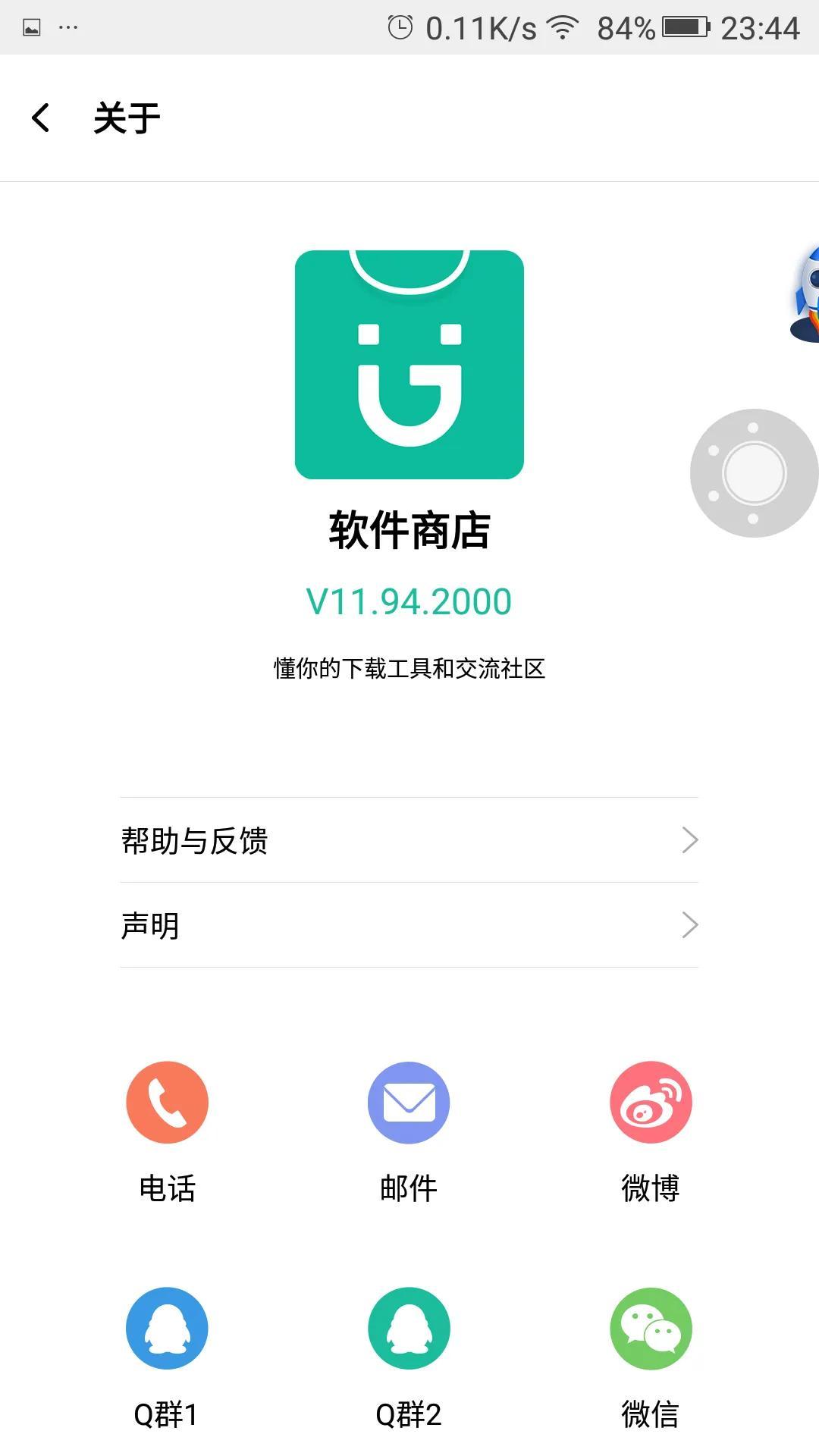Open the ellipsis menu in the status bar
The width and height of the screenshot is (819, 1456).
click(70, 25)
